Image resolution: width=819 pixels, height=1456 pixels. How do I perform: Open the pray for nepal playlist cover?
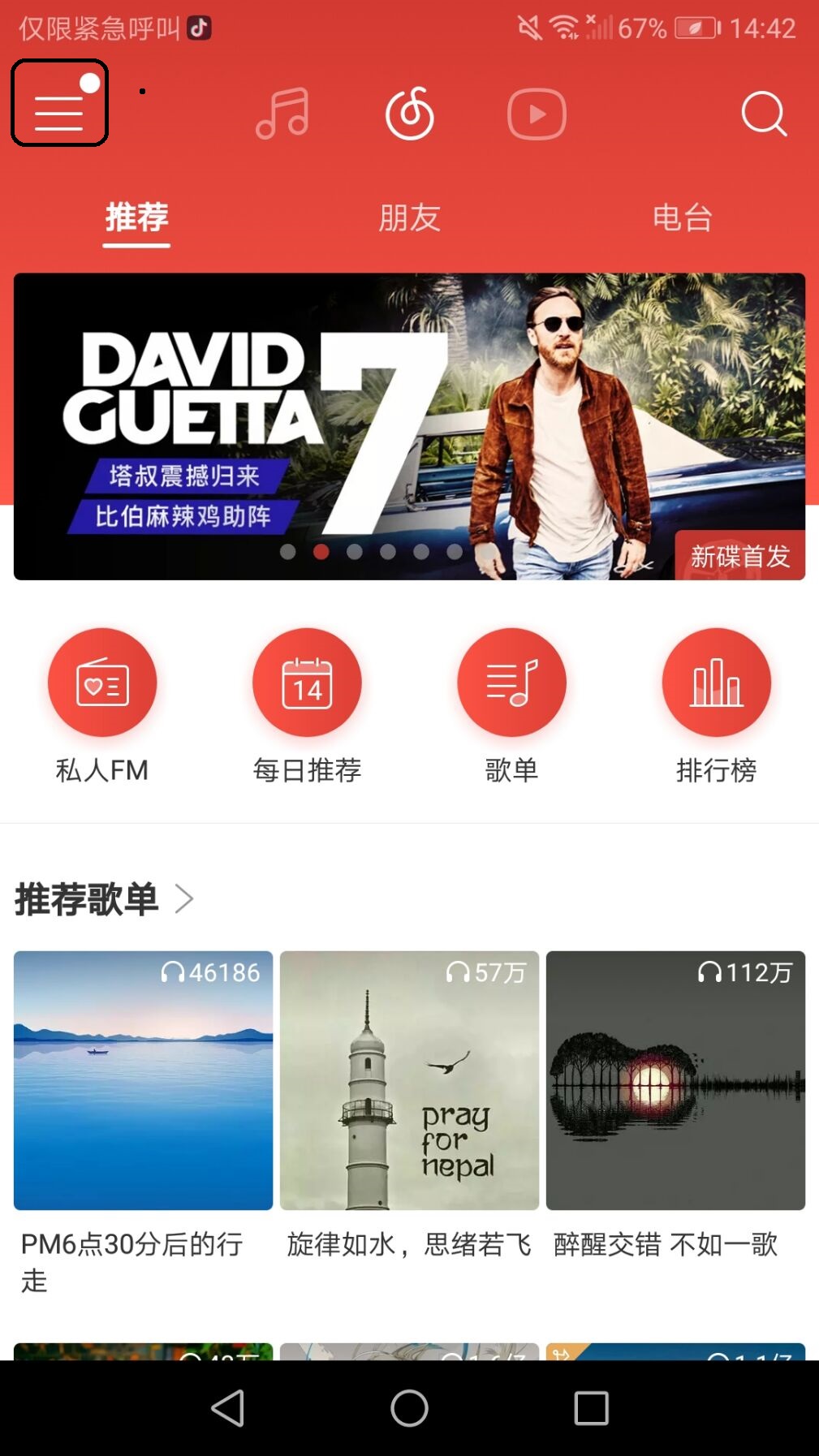click(x=409, y=1080)
